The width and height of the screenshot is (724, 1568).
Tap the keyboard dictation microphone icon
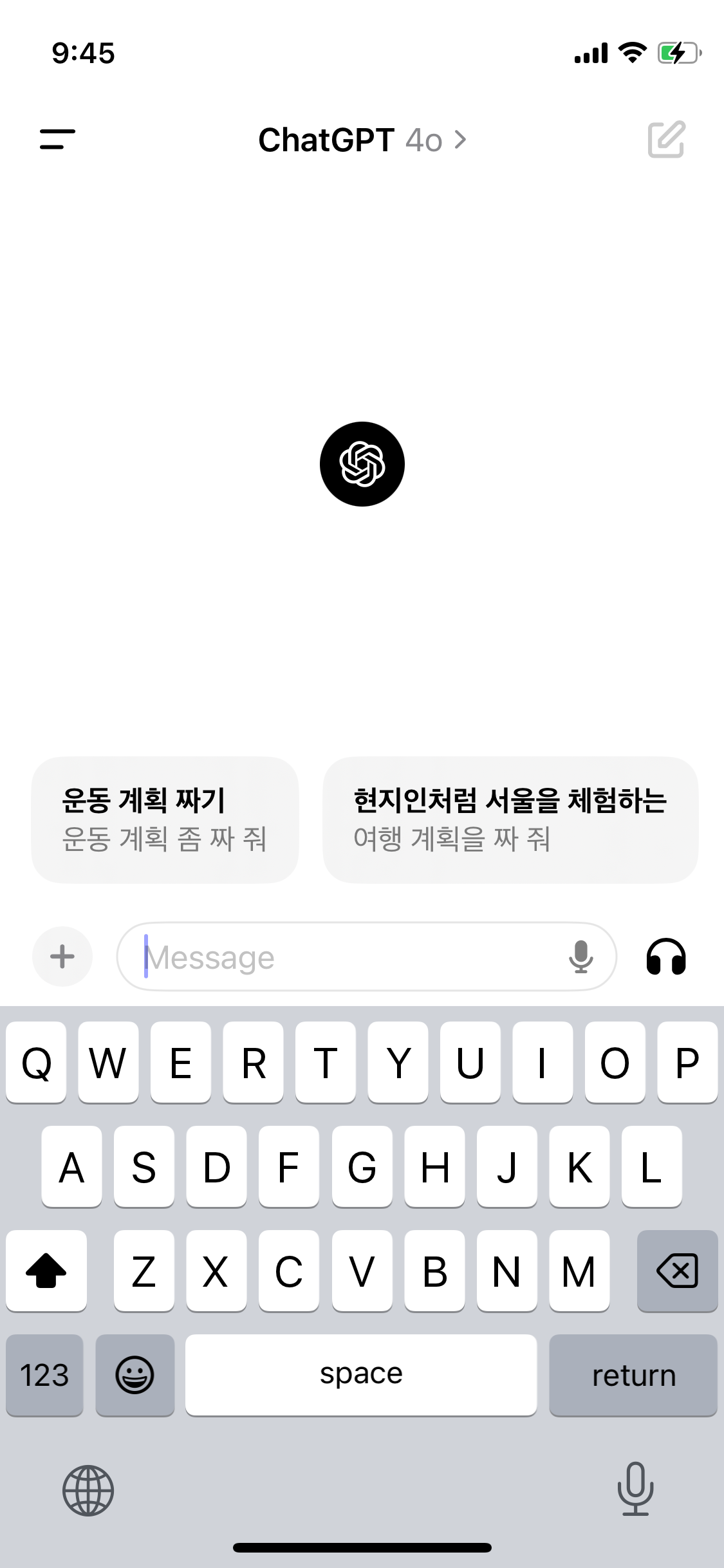tap(635, 1490)
